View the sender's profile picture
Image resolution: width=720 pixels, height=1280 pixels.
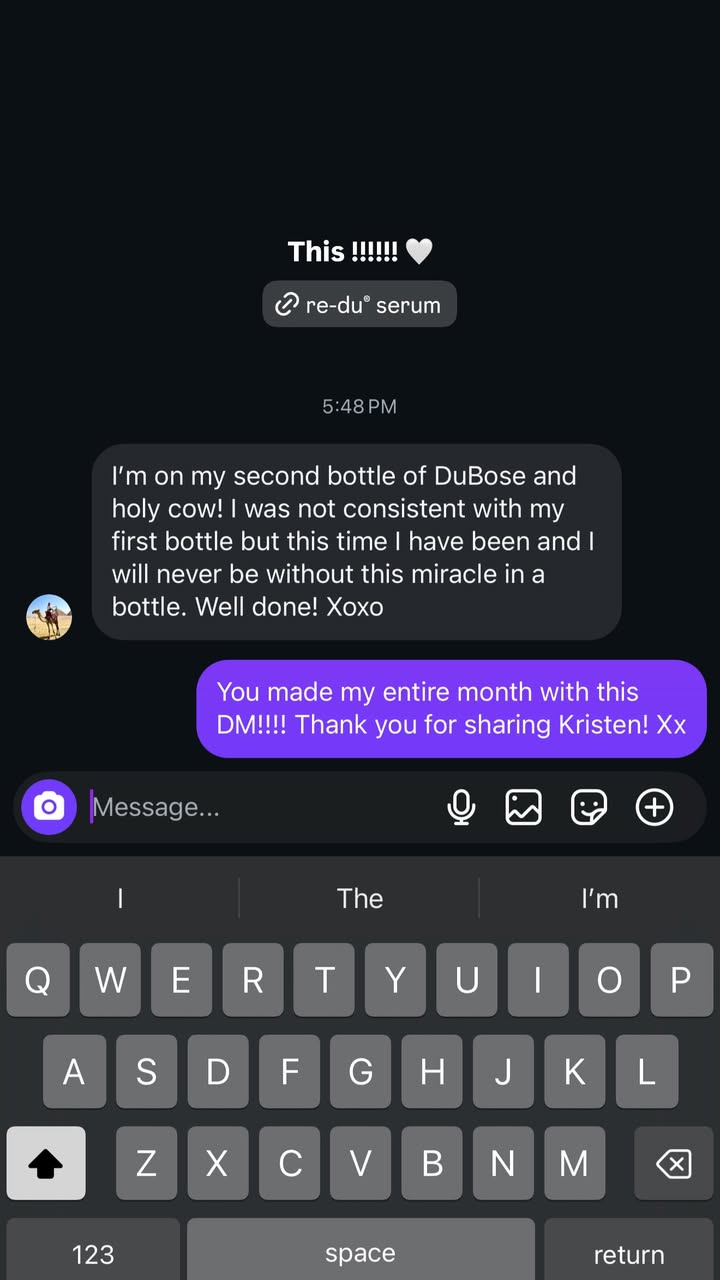click(49, 617)
